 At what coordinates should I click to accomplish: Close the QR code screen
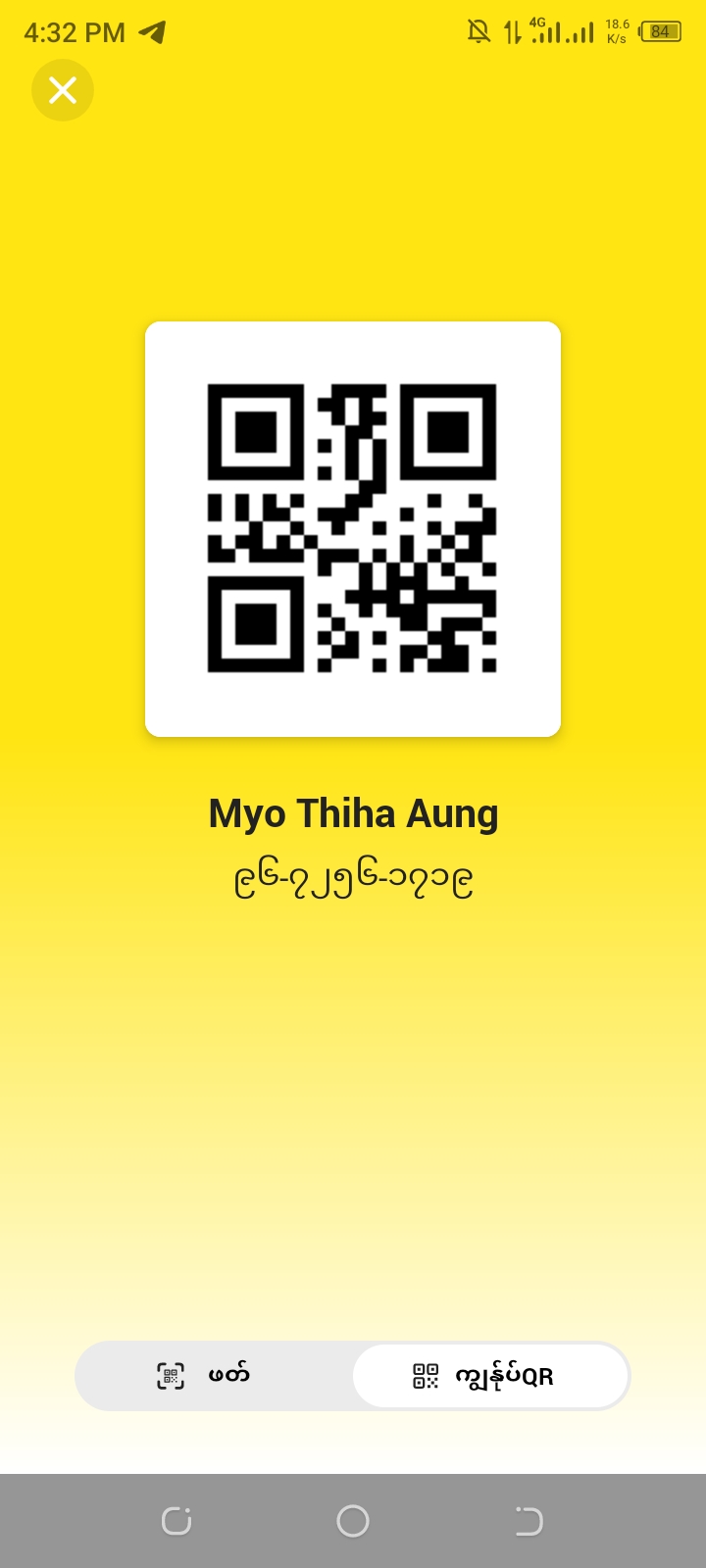click(x=63, y=90)
